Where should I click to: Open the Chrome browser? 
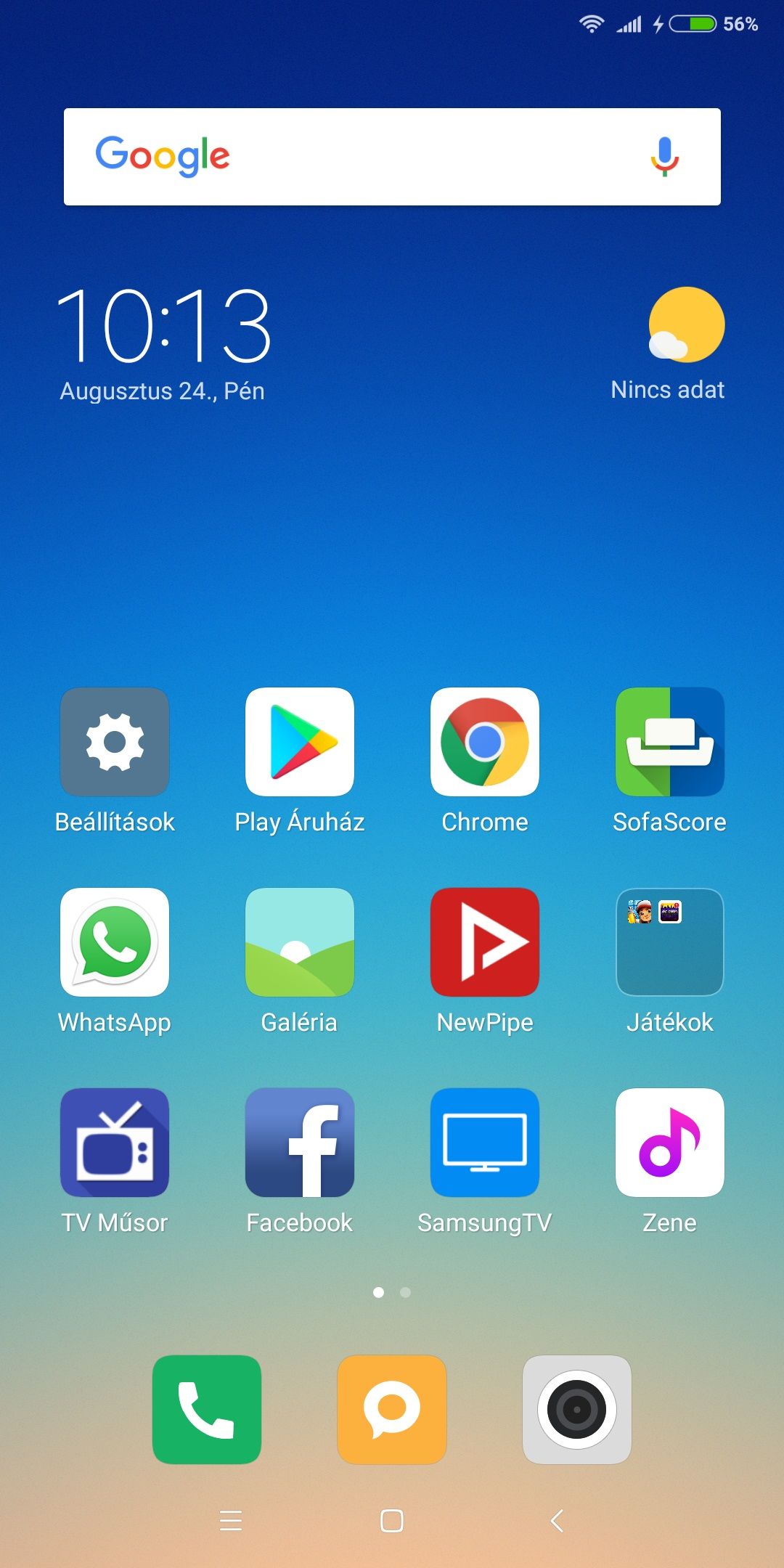(485, 742)
